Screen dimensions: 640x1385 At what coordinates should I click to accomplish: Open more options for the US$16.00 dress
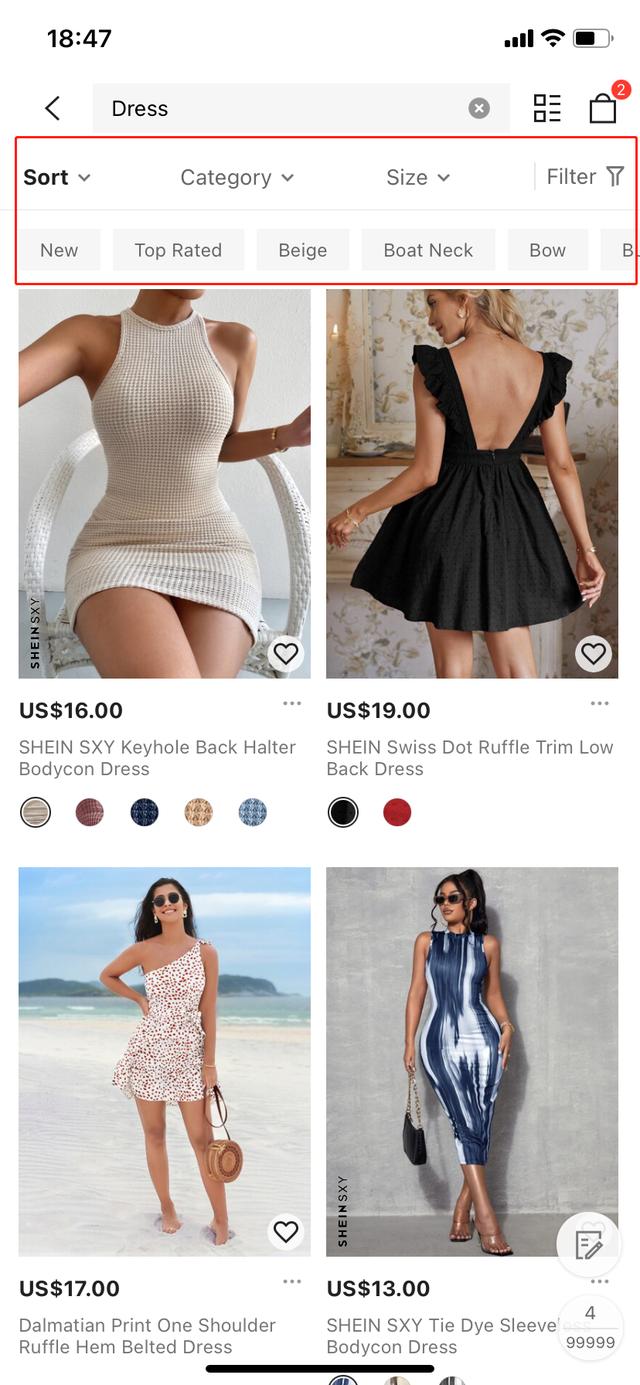[292, 704]
